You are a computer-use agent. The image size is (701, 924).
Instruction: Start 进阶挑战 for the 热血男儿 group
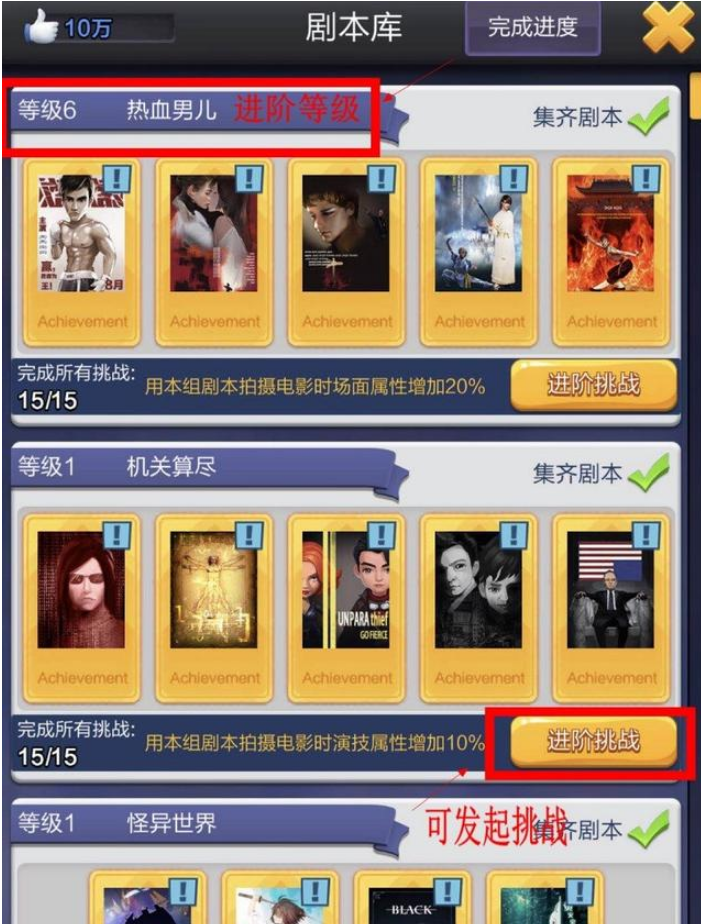[x=593, y=385]
